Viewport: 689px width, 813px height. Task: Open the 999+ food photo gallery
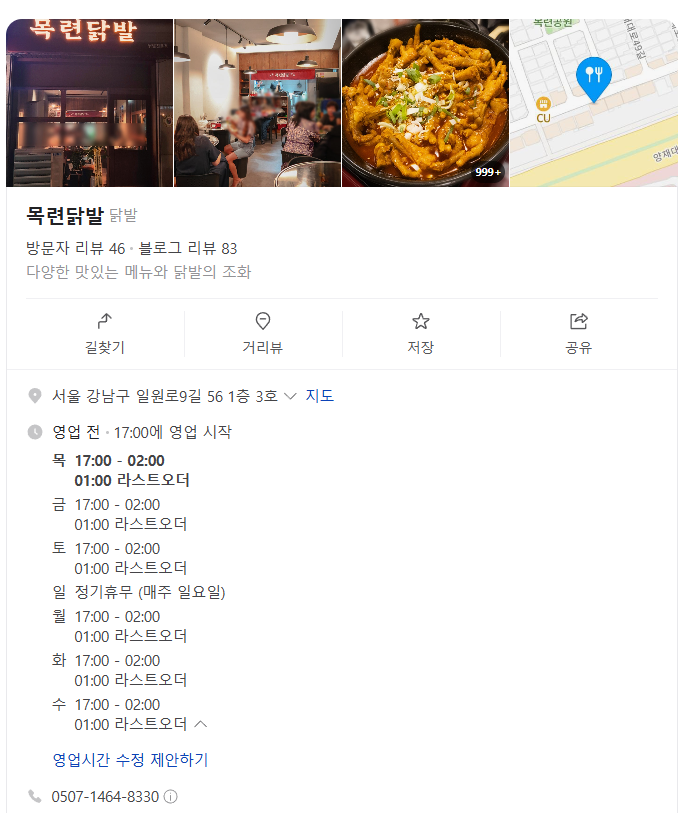425,103
